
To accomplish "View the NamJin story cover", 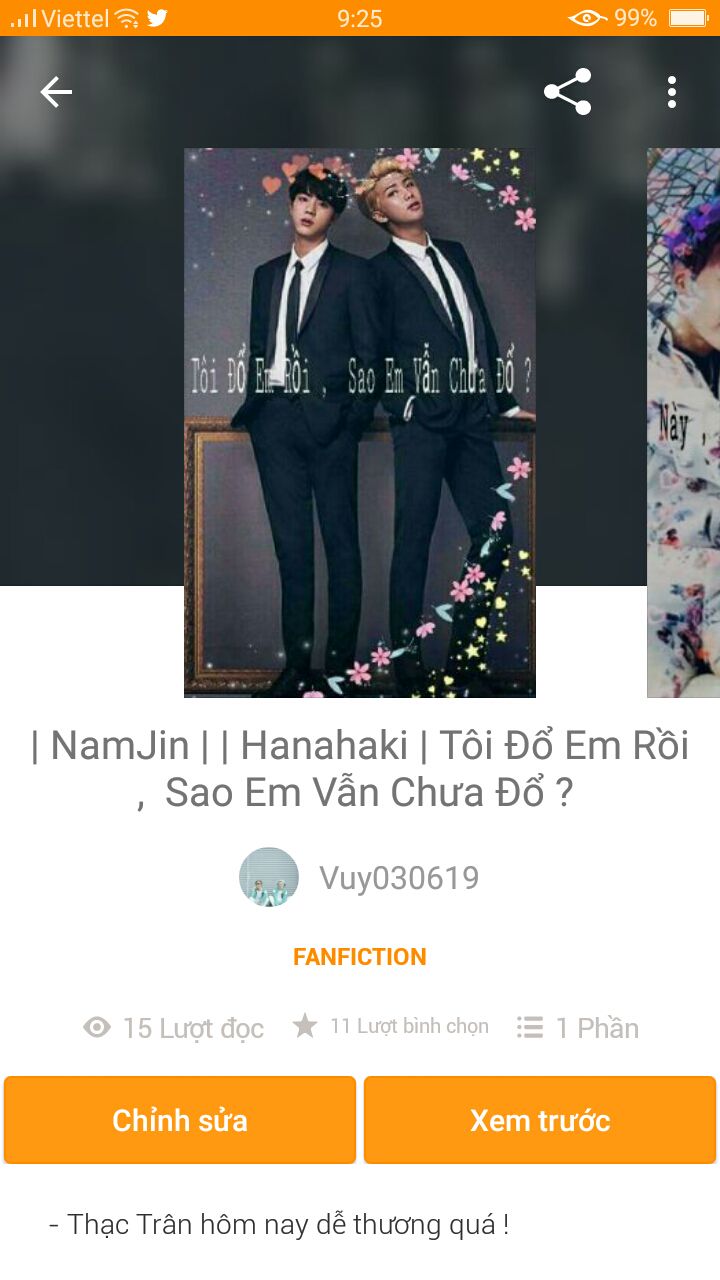I will [x=360, y=422].
